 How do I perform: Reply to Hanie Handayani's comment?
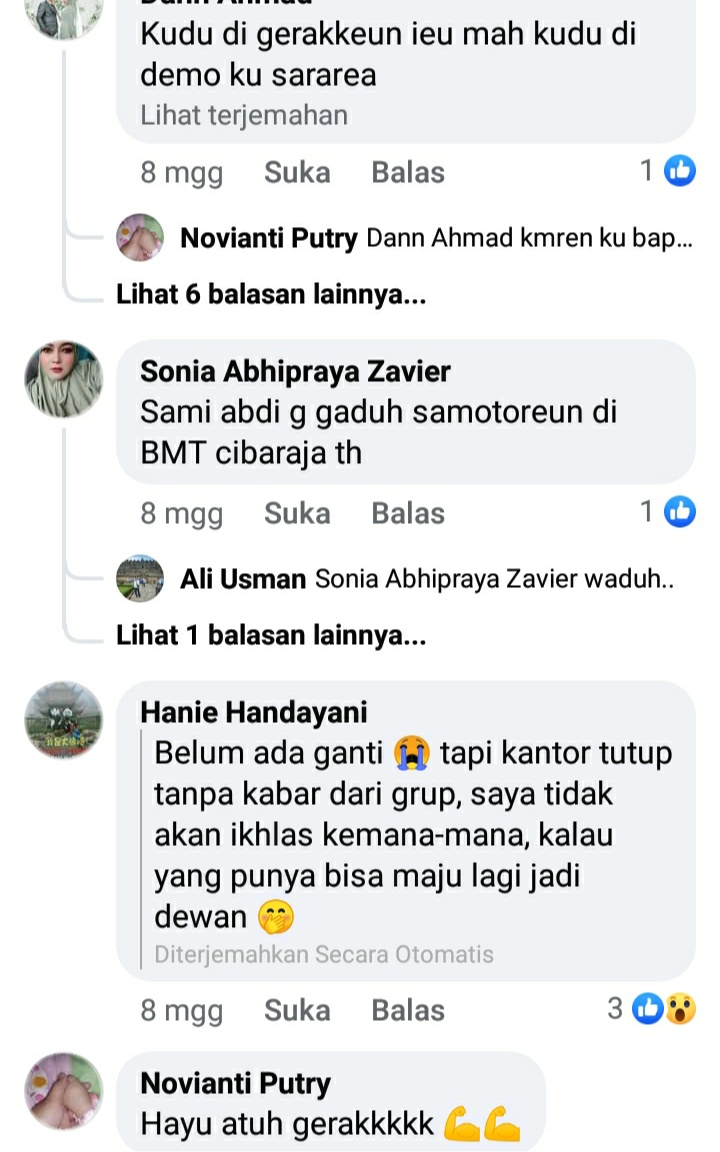(x=408, y=1010)
